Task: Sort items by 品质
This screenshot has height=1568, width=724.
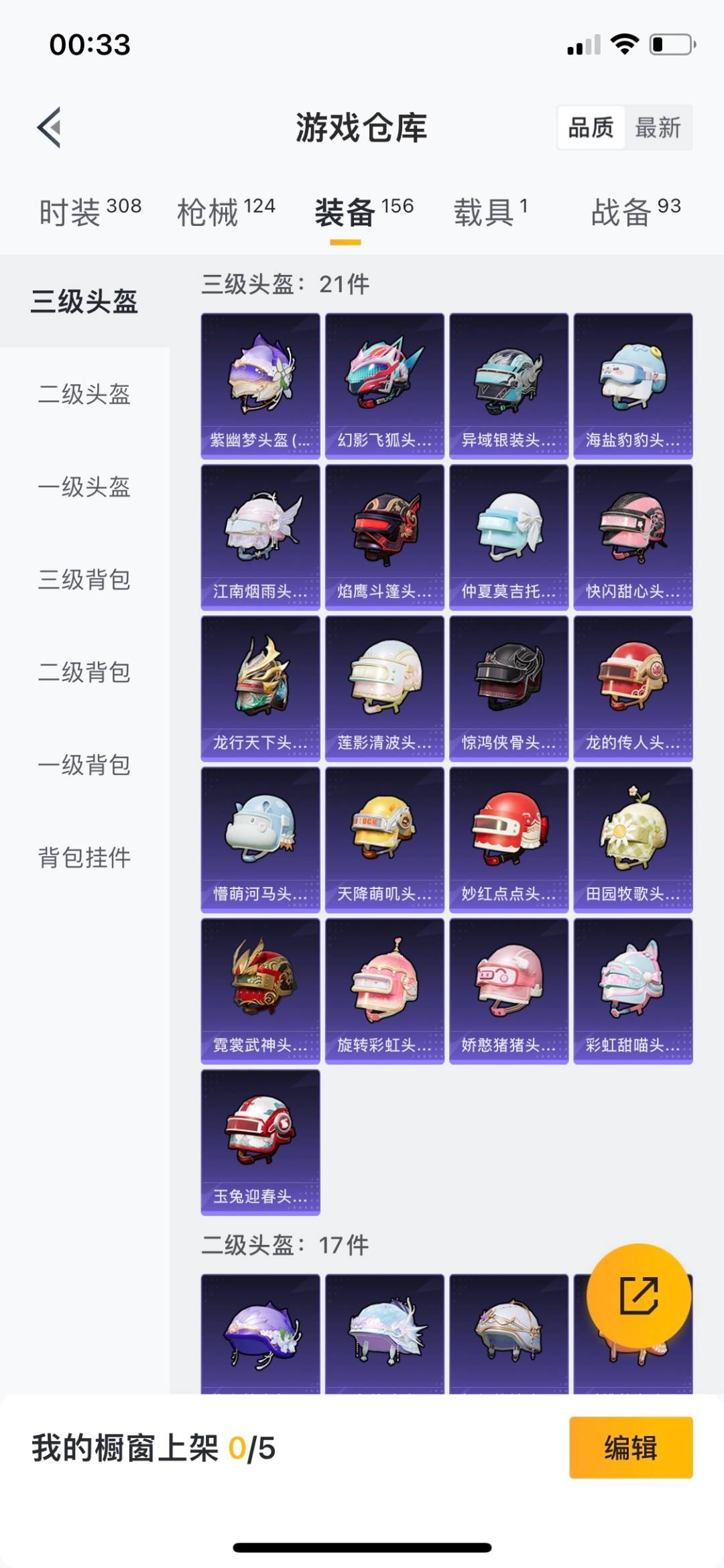Action: [591, 127]
